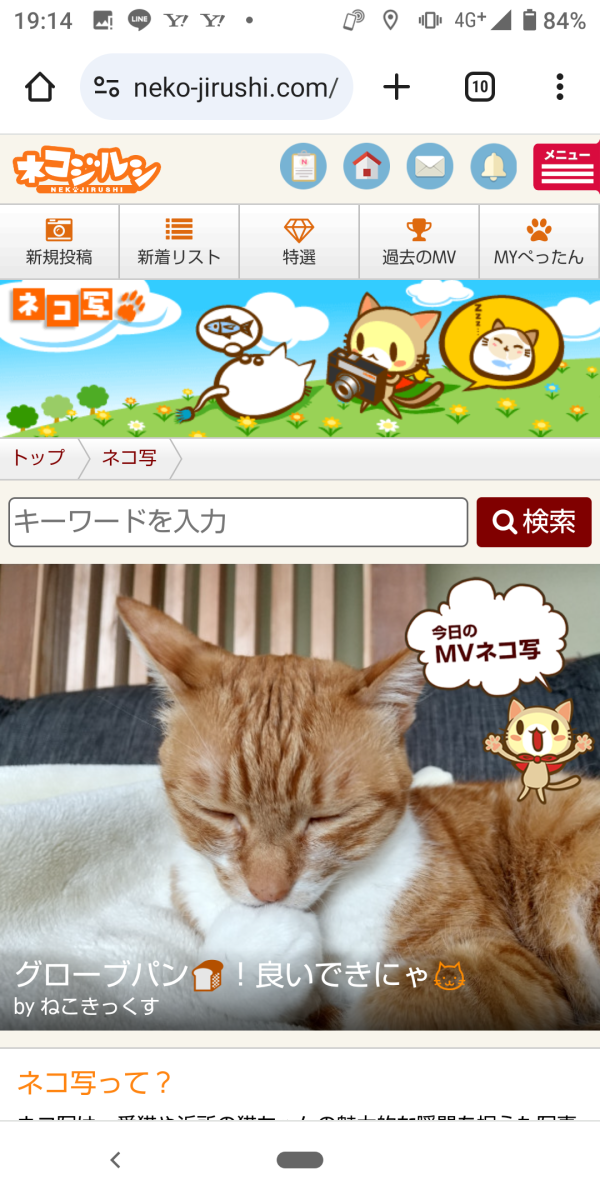Switch to the MYぺったん tab
600x1200 pixels.
tap(539, 242)
